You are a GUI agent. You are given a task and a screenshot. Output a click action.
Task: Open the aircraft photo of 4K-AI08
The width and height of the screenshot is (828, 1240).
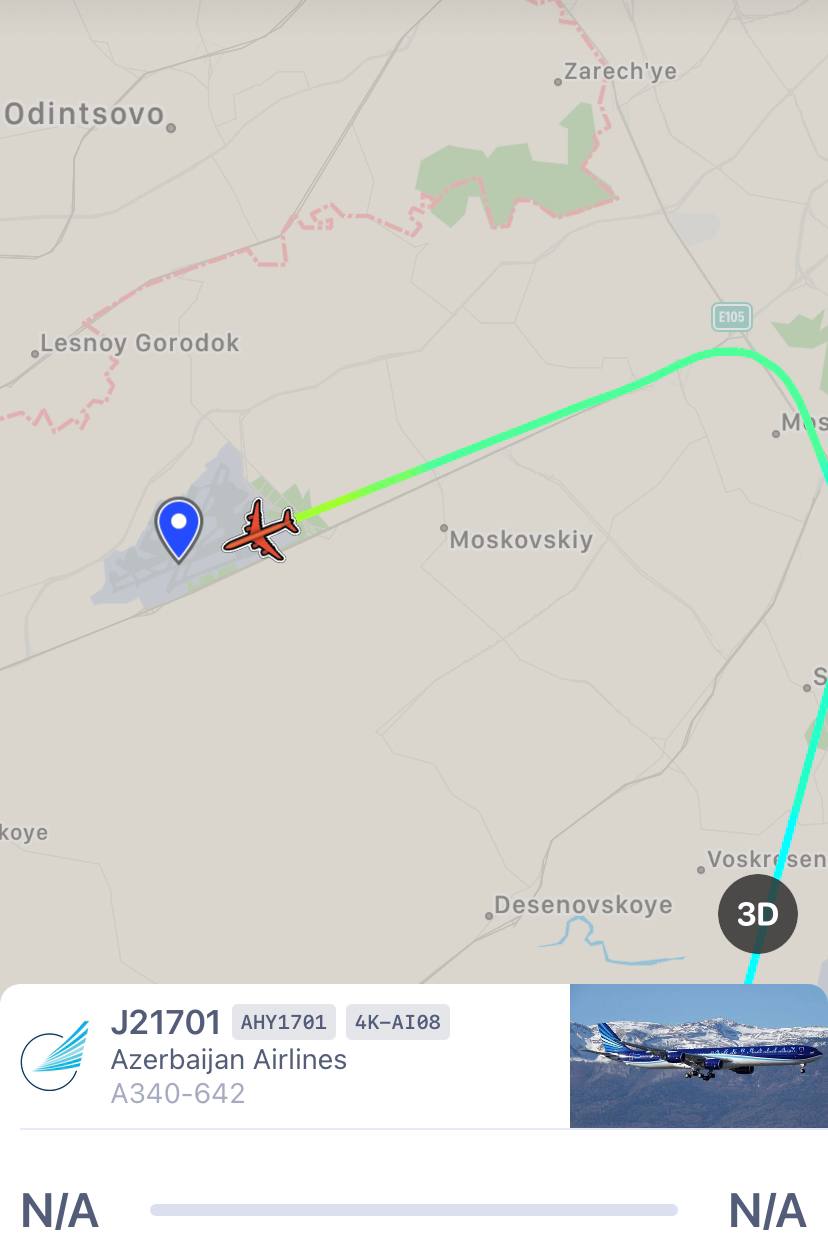[698, 1056]
